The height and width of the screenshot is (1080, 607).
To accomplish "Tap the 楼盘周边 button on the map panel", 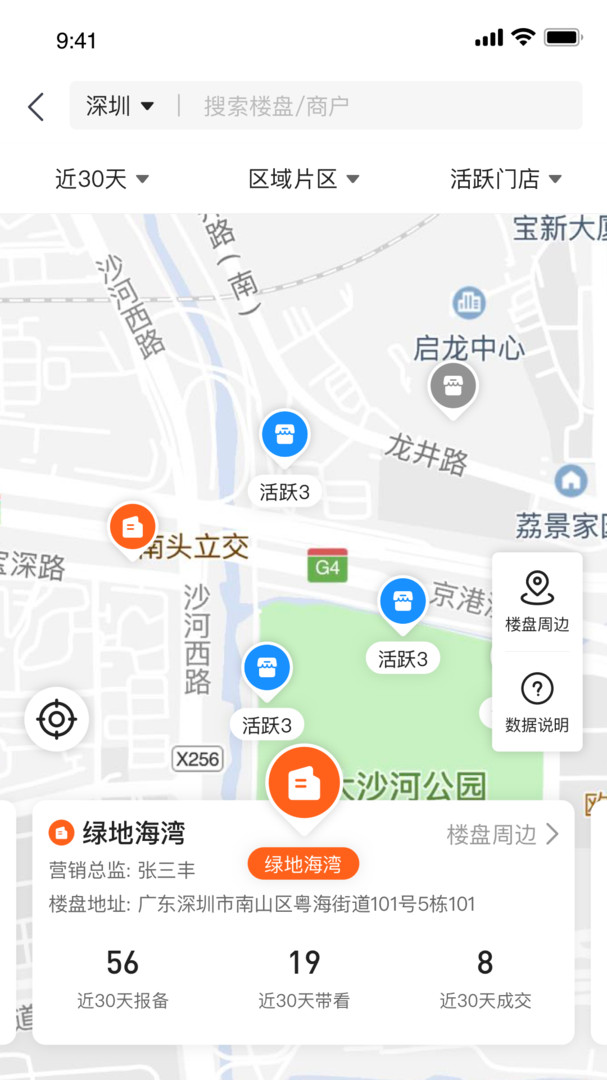I will point(537,603).
